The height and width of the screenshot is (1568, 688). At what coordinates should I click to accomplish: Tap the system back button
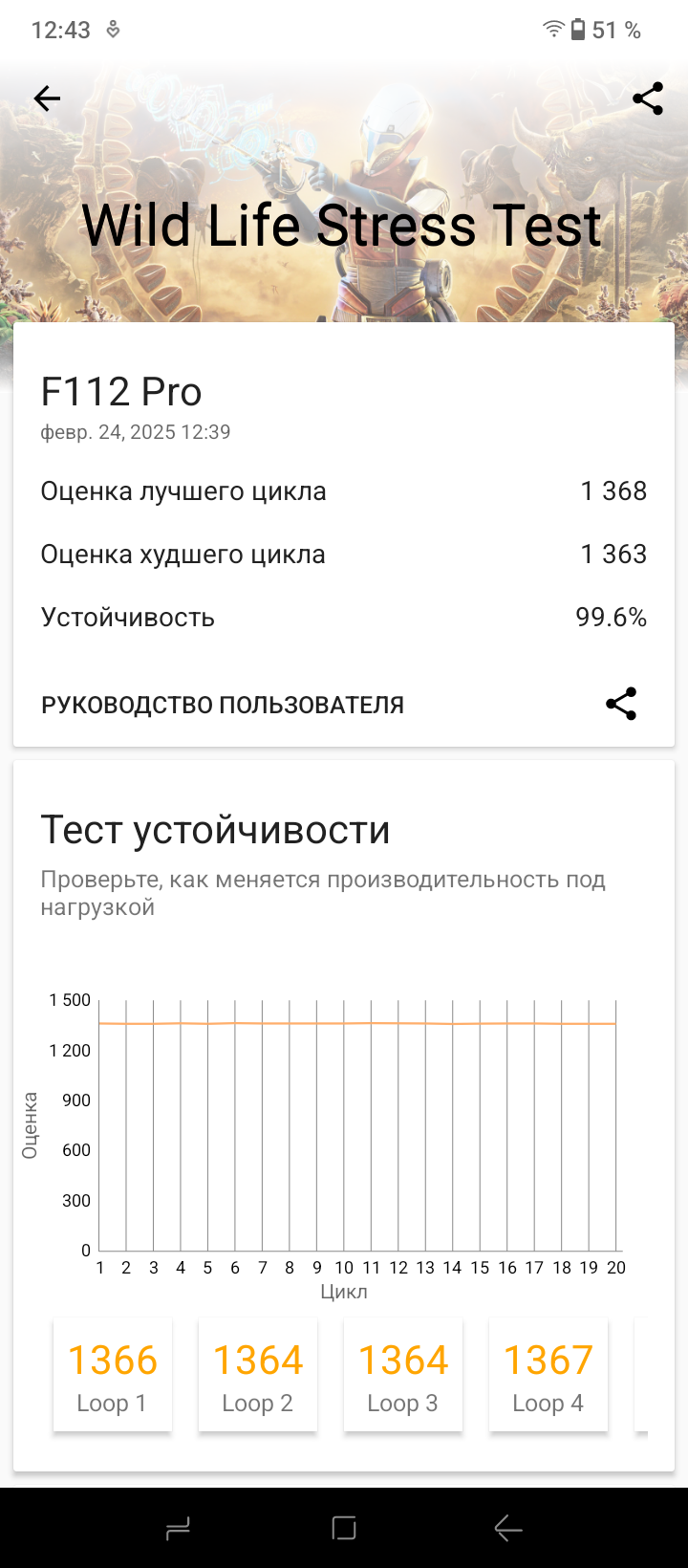pos(508,1529)
